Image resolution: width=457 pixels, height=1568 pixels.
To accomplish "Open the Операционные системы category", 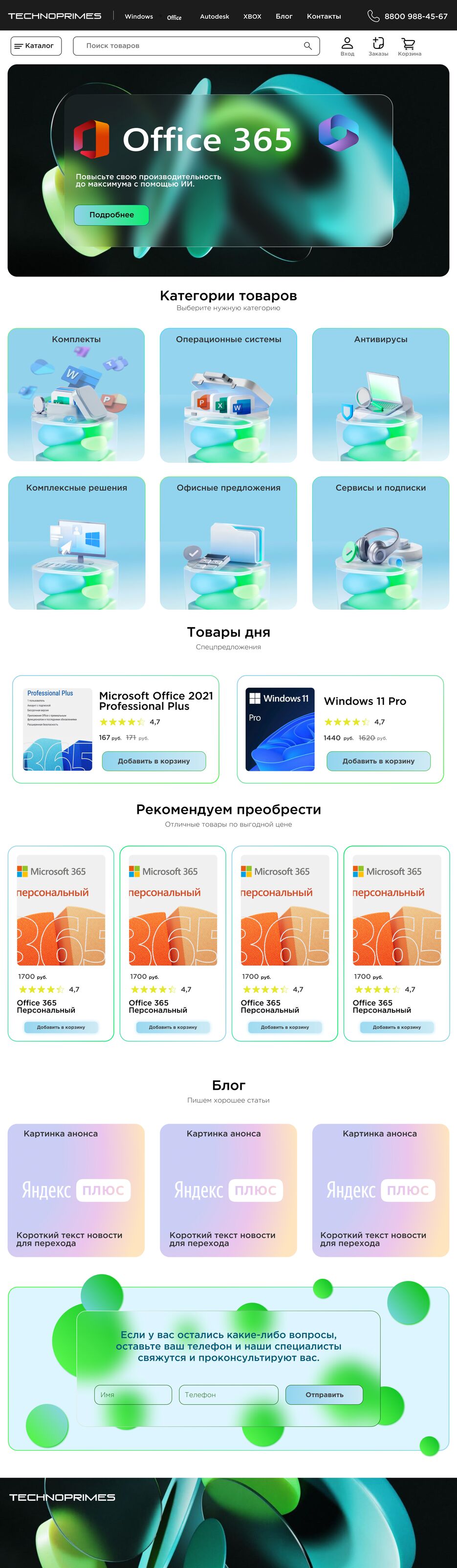I will [229, 394].
